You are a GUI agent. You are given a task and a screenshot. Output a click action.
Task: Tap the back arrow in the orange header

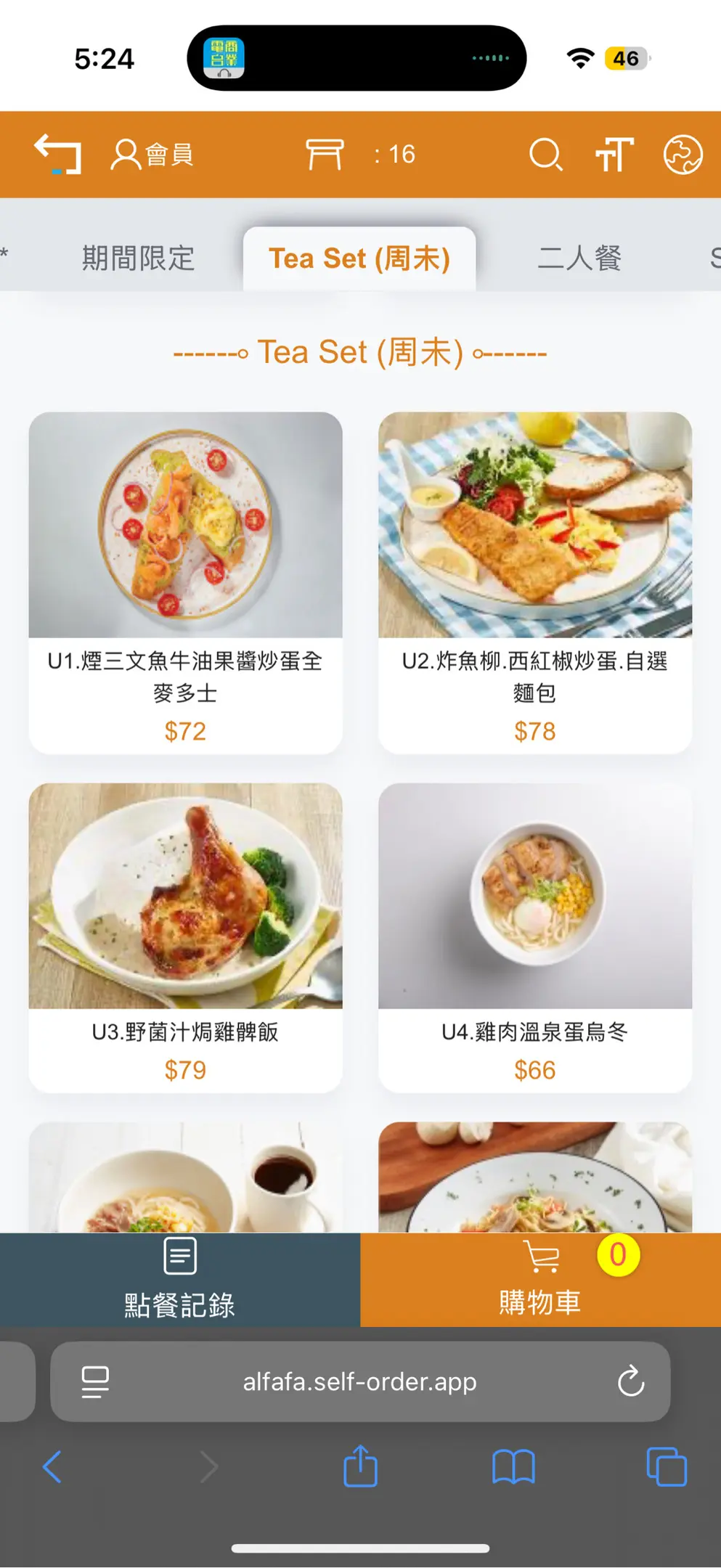pyautogui.click(x=58, y=154)
